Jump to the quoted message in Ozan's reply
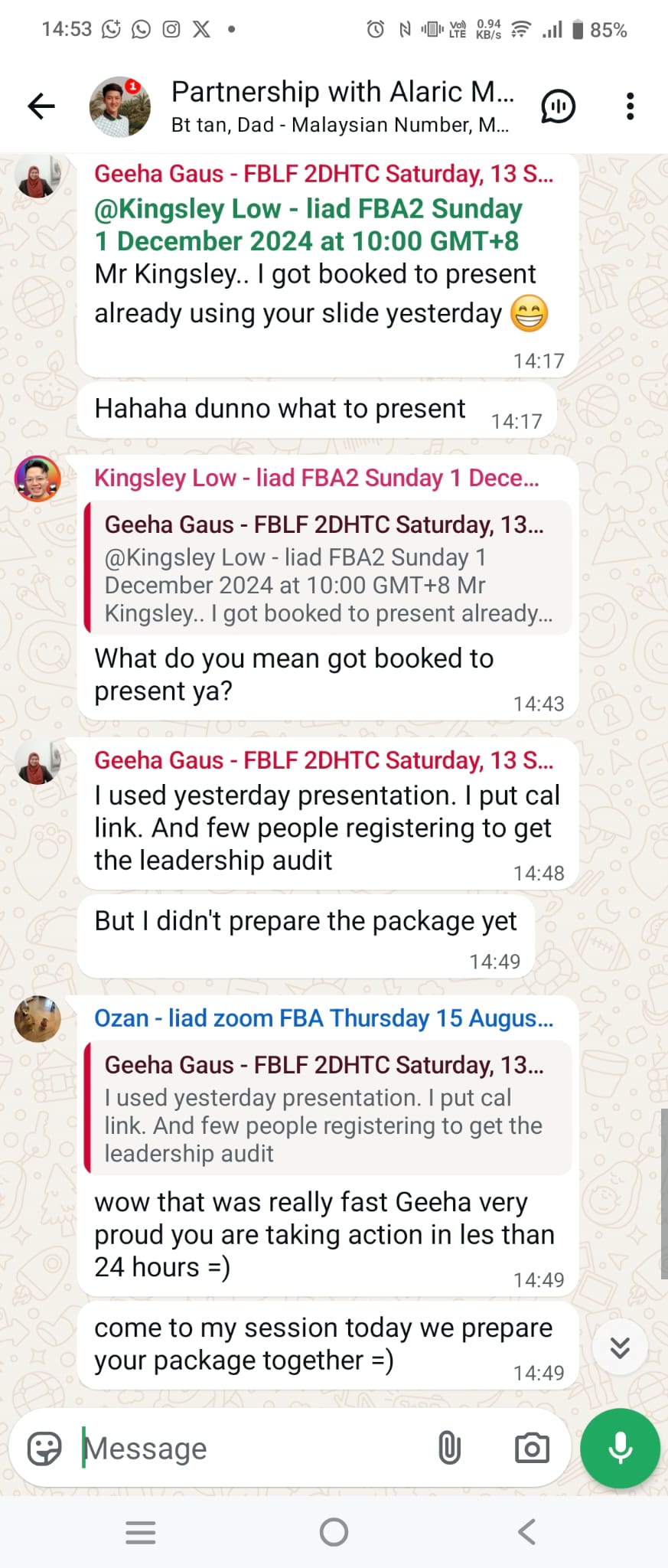This screenshot has width=668, height=1568. click(x=328, y=1108)
